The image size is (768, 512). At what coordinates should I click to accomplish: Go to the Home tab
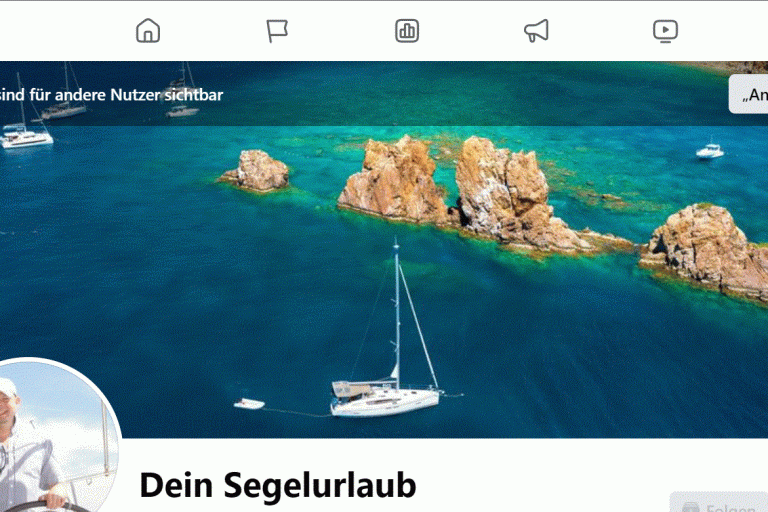click(x=148, y=31)
